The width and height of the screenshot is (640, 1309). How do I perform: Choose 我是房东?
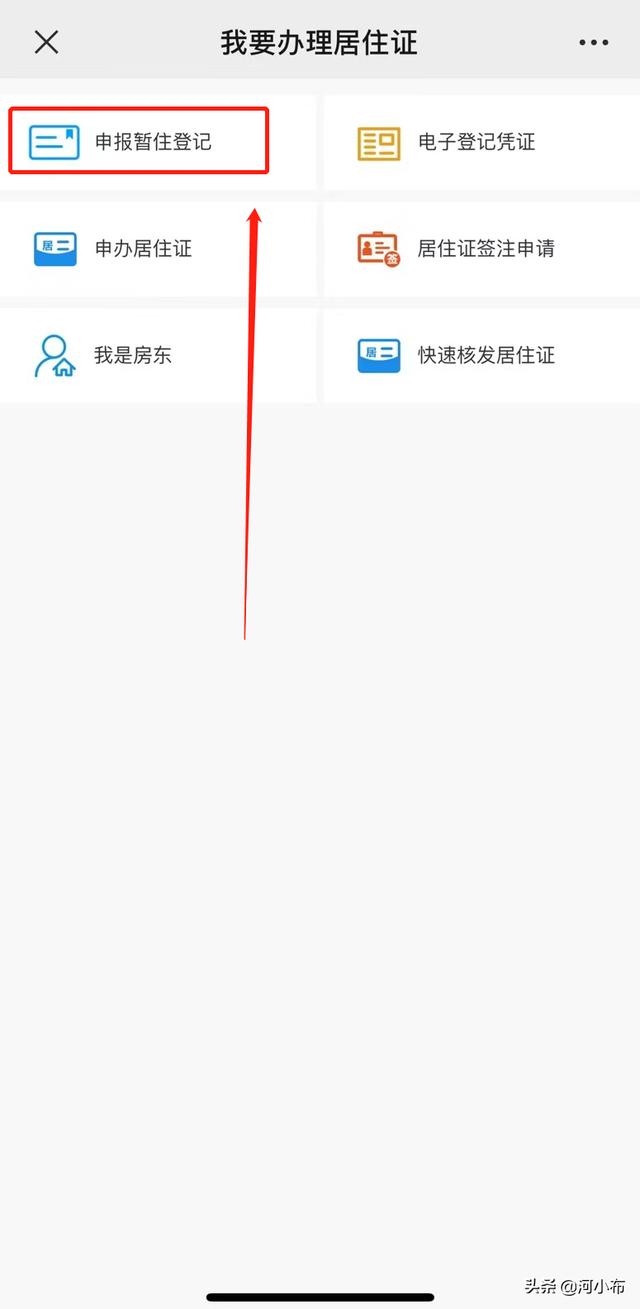(158, 356)
